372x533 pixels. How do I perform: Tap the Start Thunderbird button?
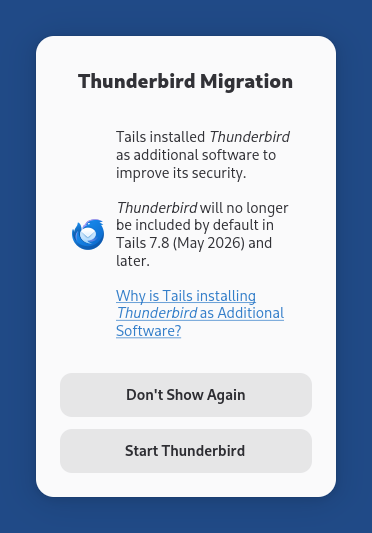(186, 451)
